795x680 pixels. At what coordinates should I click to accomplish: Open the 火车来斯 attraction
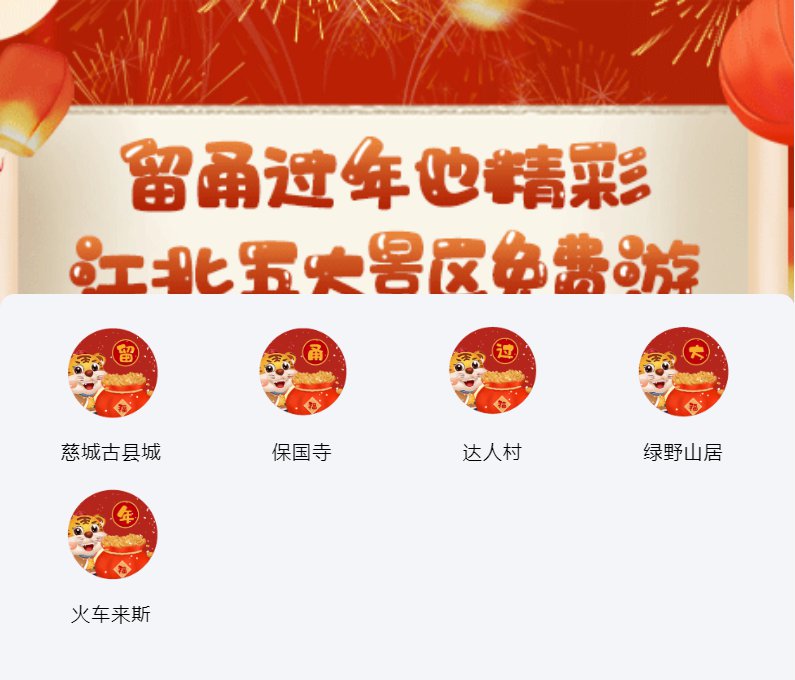coord(112,535)
